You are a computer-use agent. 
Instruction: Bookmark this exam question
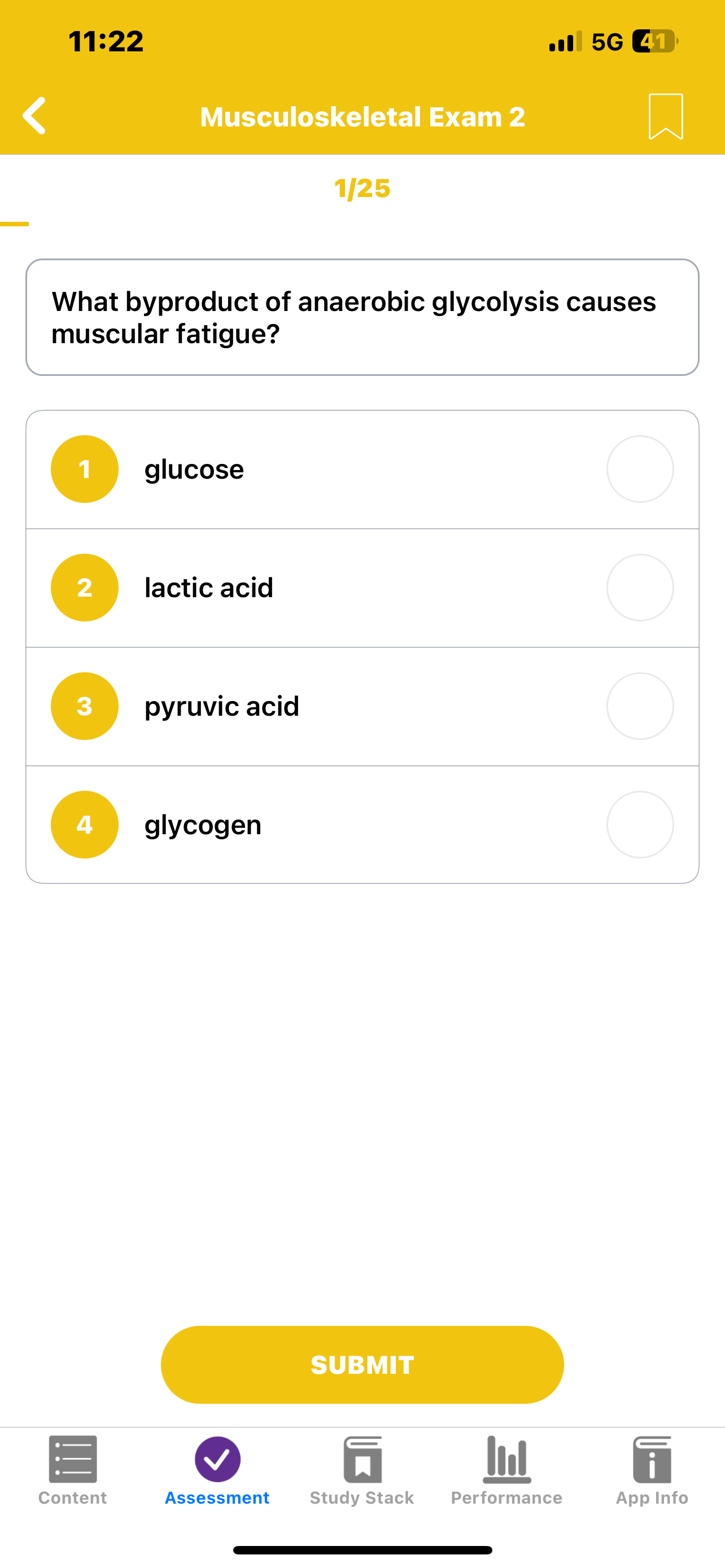pyautogui.click(x=665, y=116)
